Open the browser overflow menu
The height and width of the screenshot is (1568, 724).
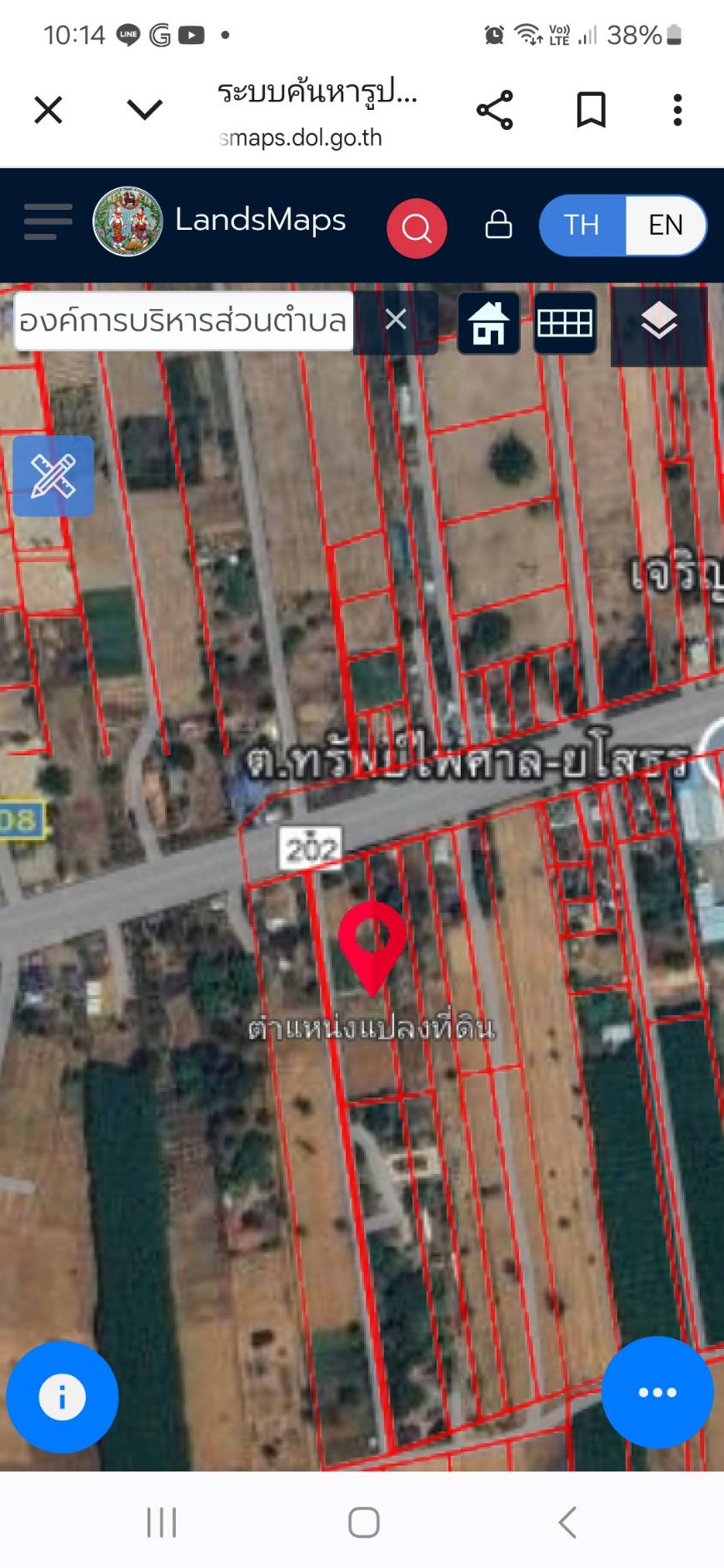tap(677, 110)
